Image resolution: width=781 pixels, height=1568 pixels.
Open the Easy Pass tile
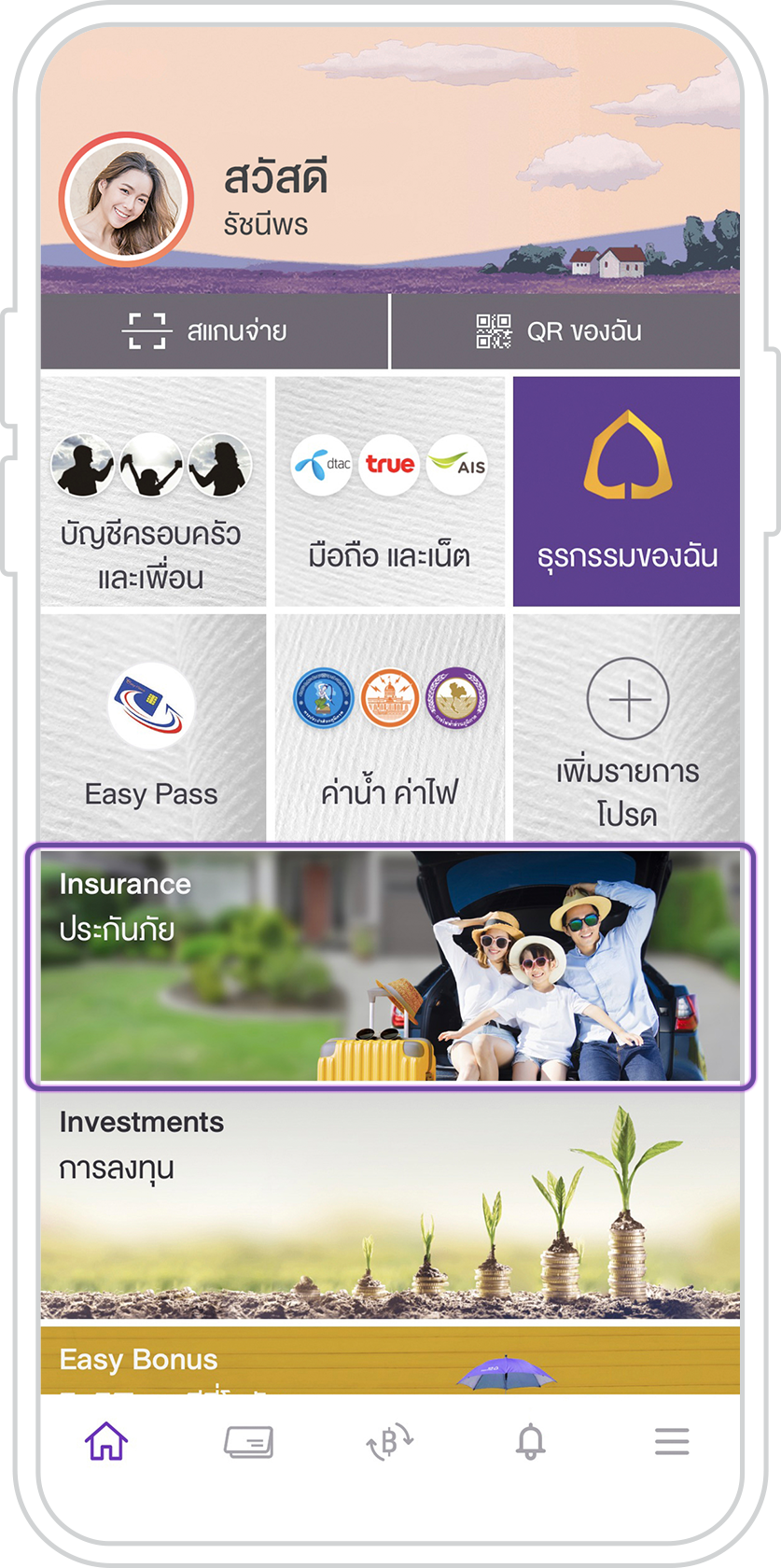pos(152,728)
